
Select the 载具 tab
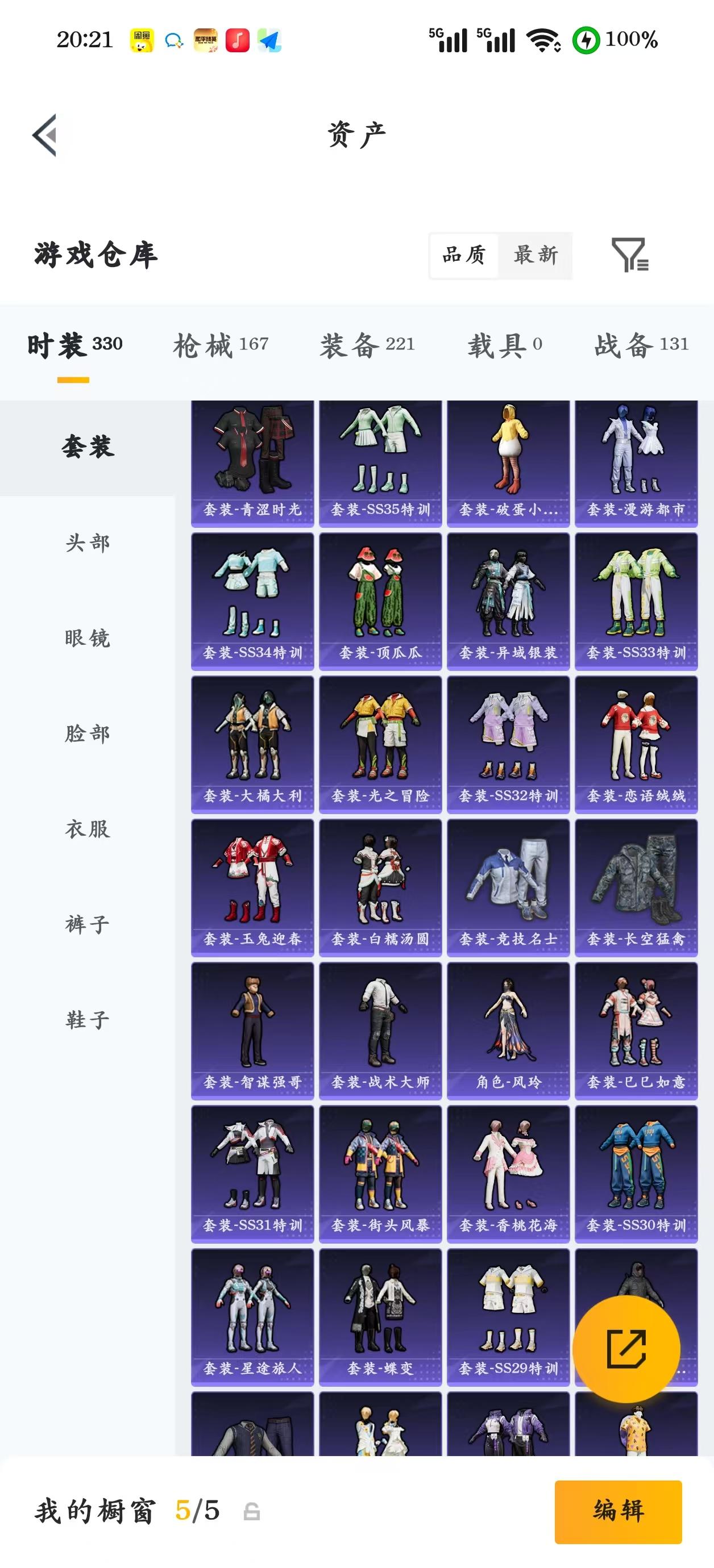coord(504,345)
